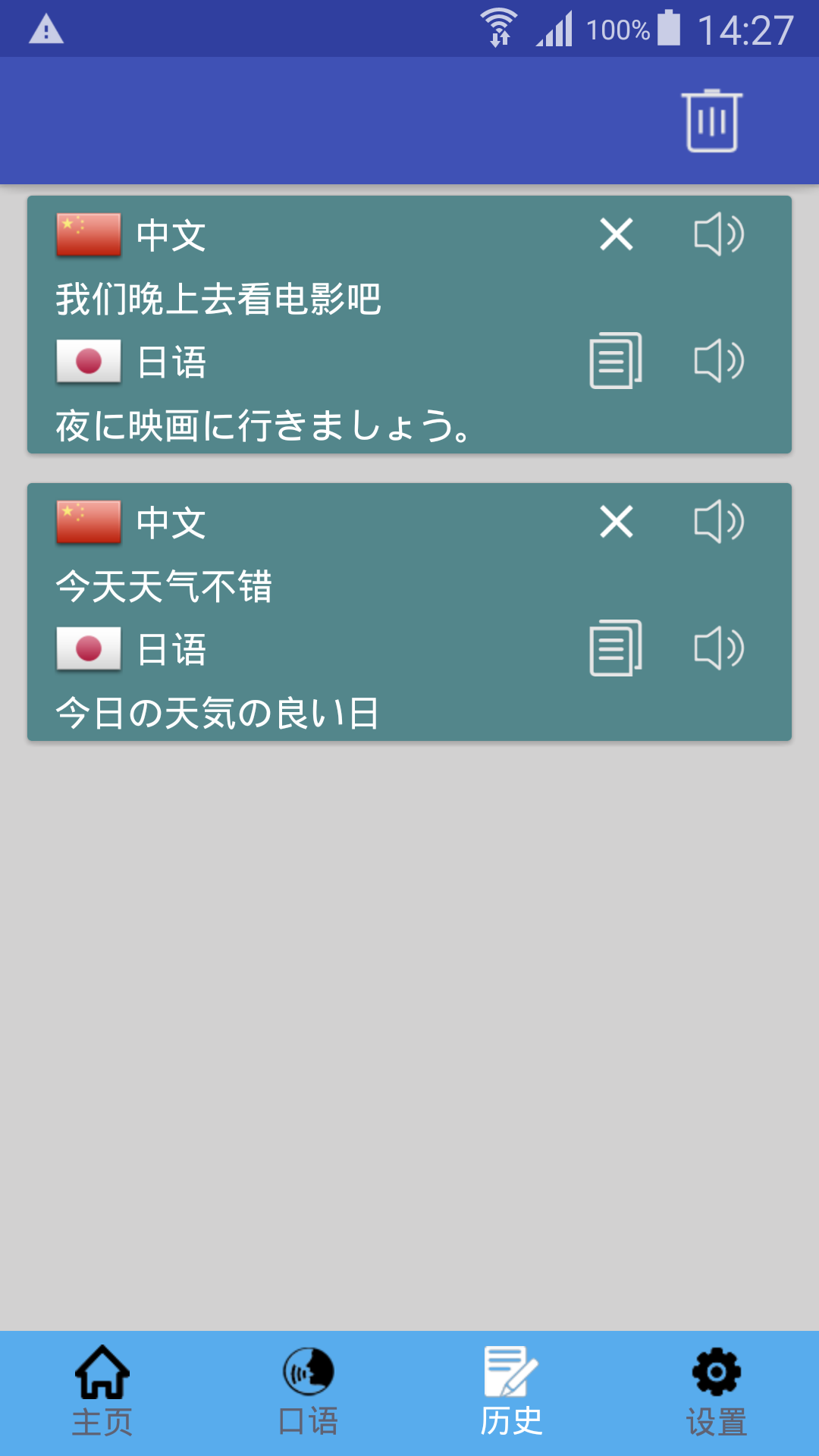819x1456 pixels.
Task: Copy the Japanese translation 夜に映画に行きましょう
Action: pyautogui.click(x=614, y=362)
